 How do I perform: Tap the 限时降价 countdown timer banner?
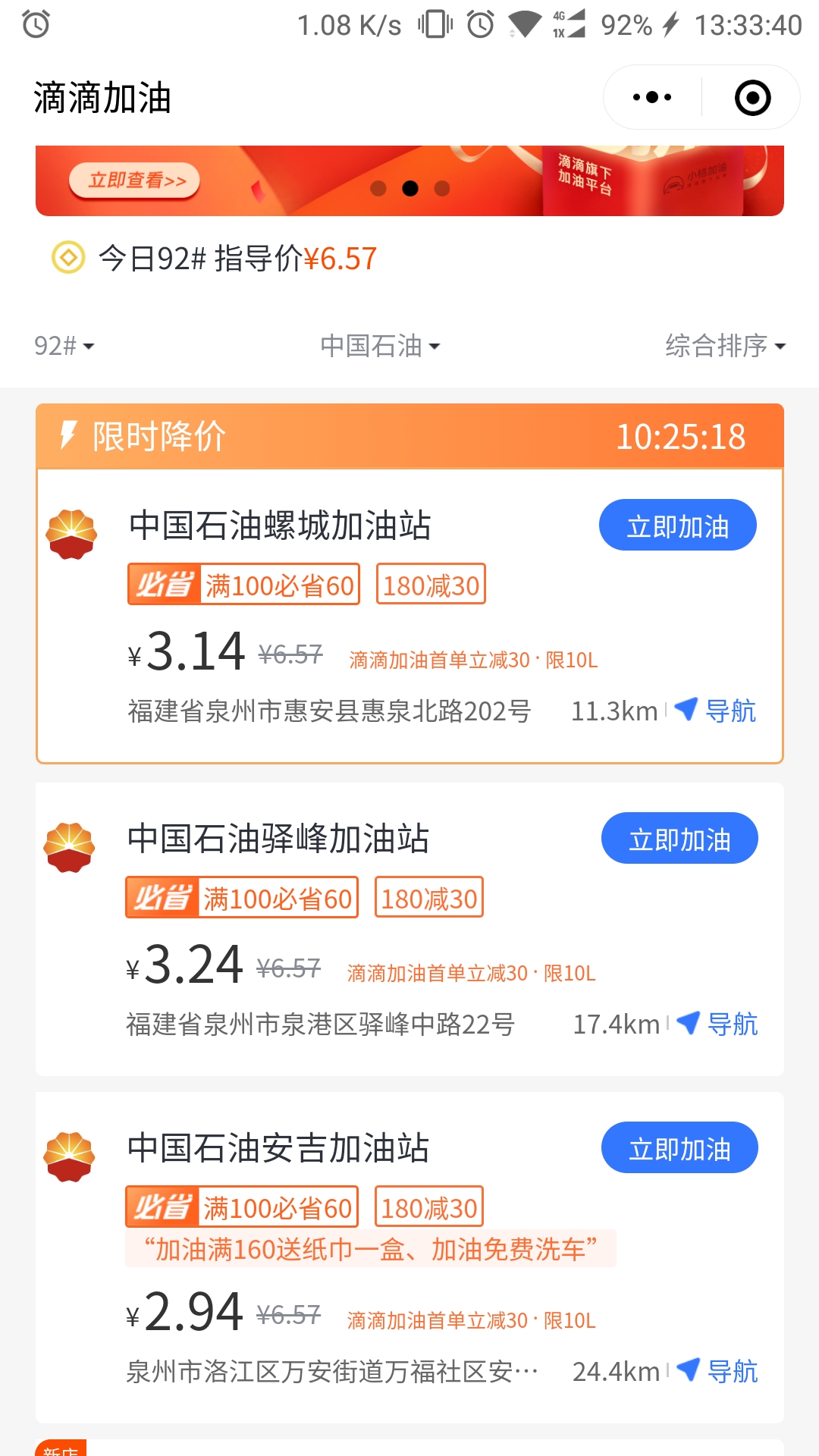[680, 436]
